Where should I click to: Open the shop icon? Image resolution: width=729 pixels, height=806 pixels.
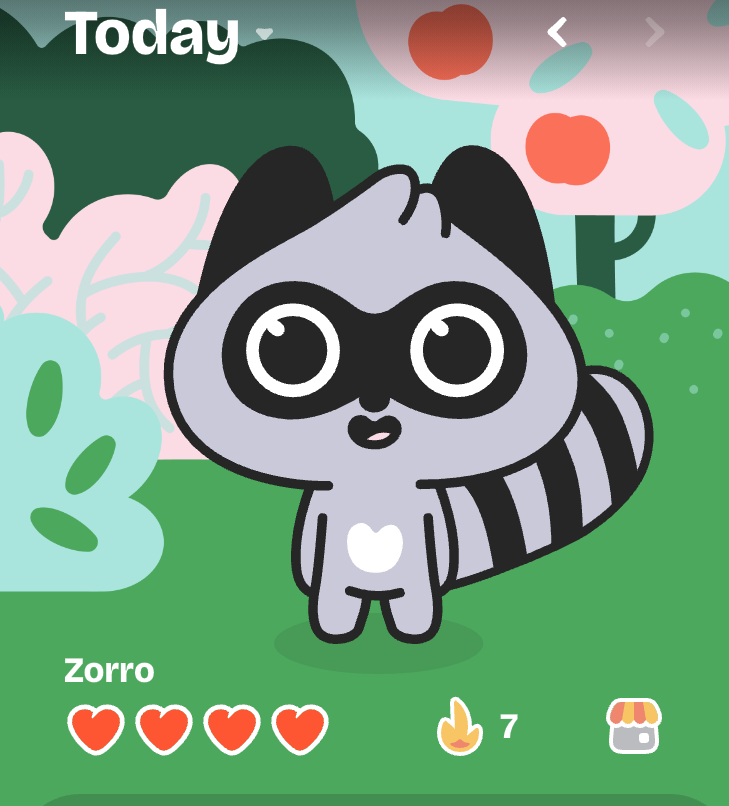coord(634,726)
